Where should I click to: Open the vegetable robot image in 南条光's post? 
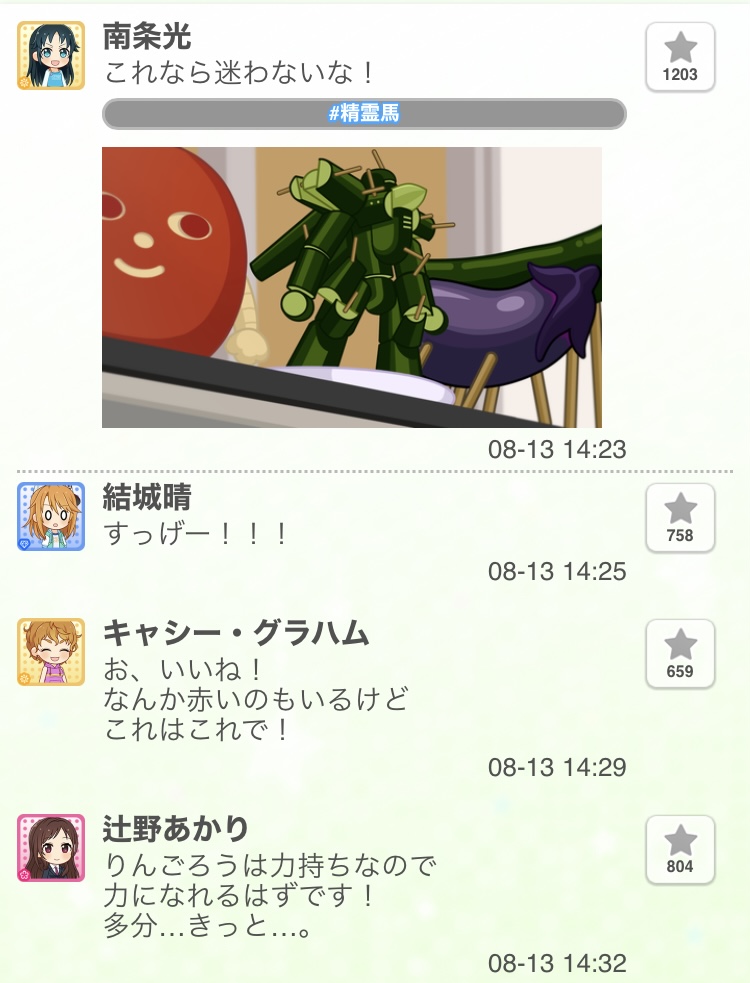pyautogui.click(x=352, y=287)
